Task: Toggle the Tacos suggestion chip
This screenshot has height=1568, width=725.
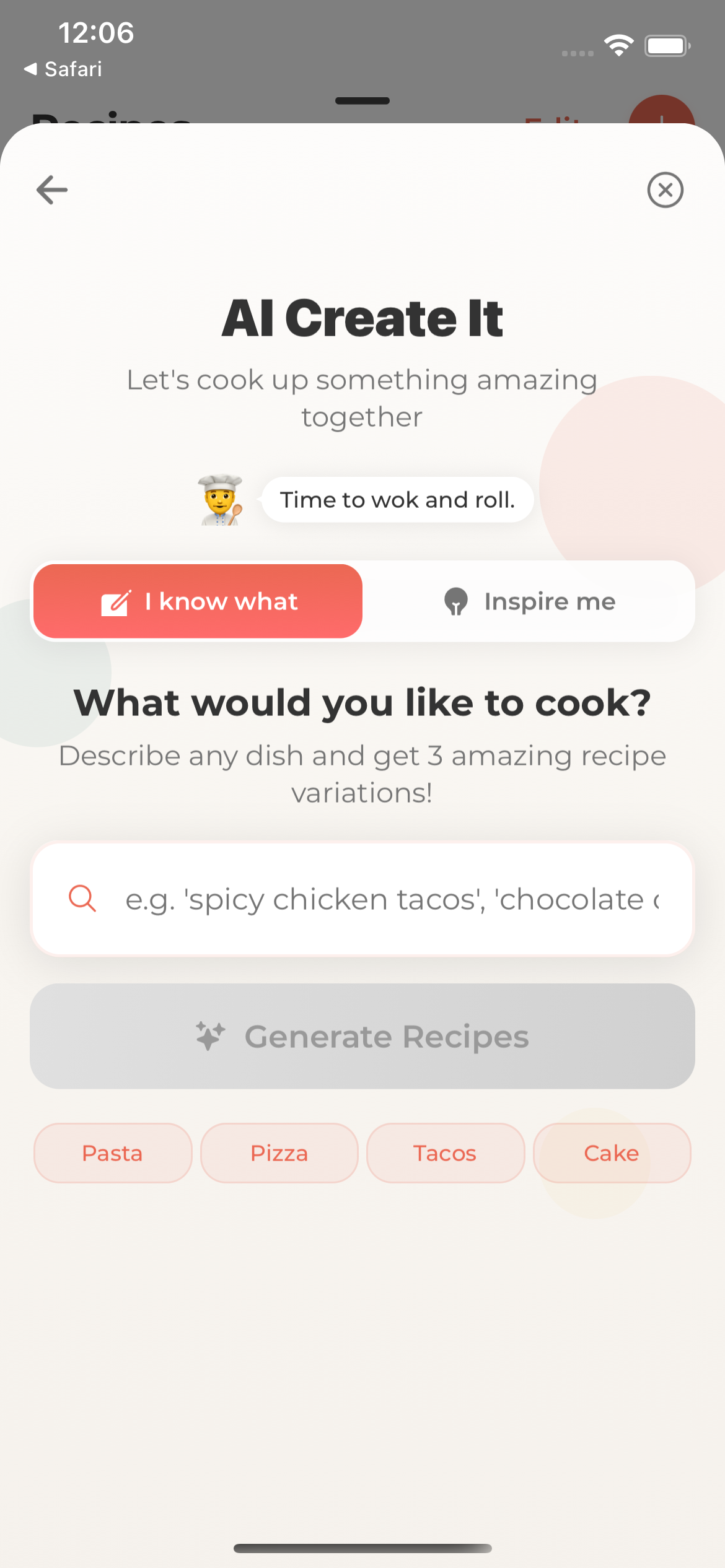Action: (x=445, y=1152)
